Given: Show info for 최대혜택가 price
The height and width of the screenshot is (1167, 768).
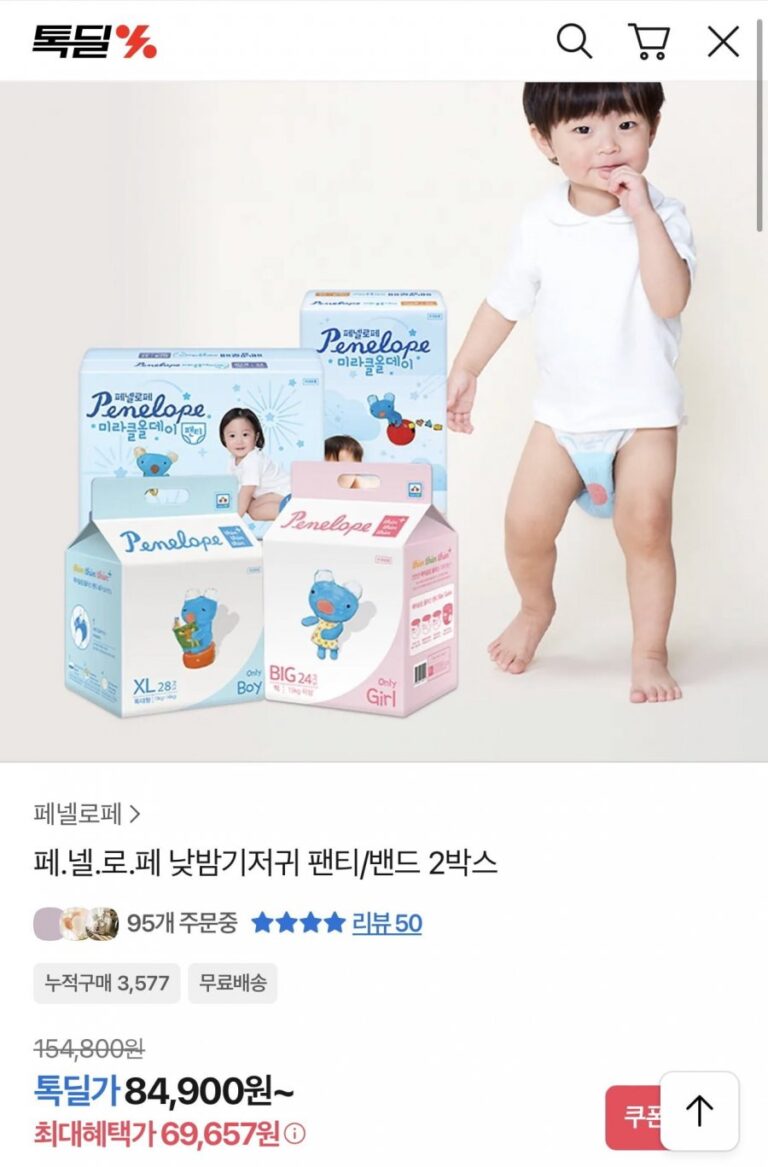Looking at the screenshot, I should pyautogui.click(x=295, y=1134).
